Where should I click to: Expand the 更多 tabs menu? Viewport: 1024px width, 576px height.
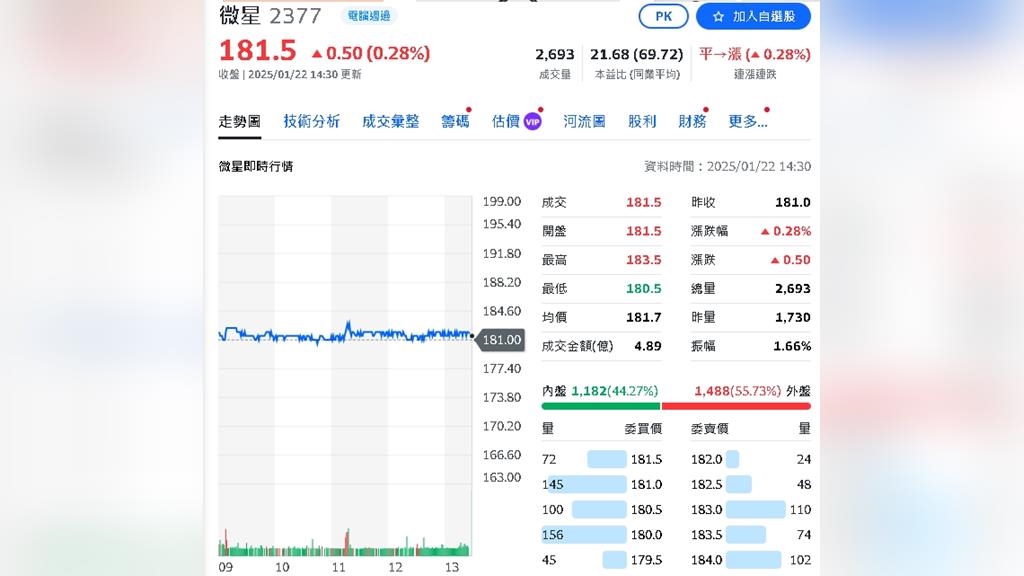(x=747, y=121)
